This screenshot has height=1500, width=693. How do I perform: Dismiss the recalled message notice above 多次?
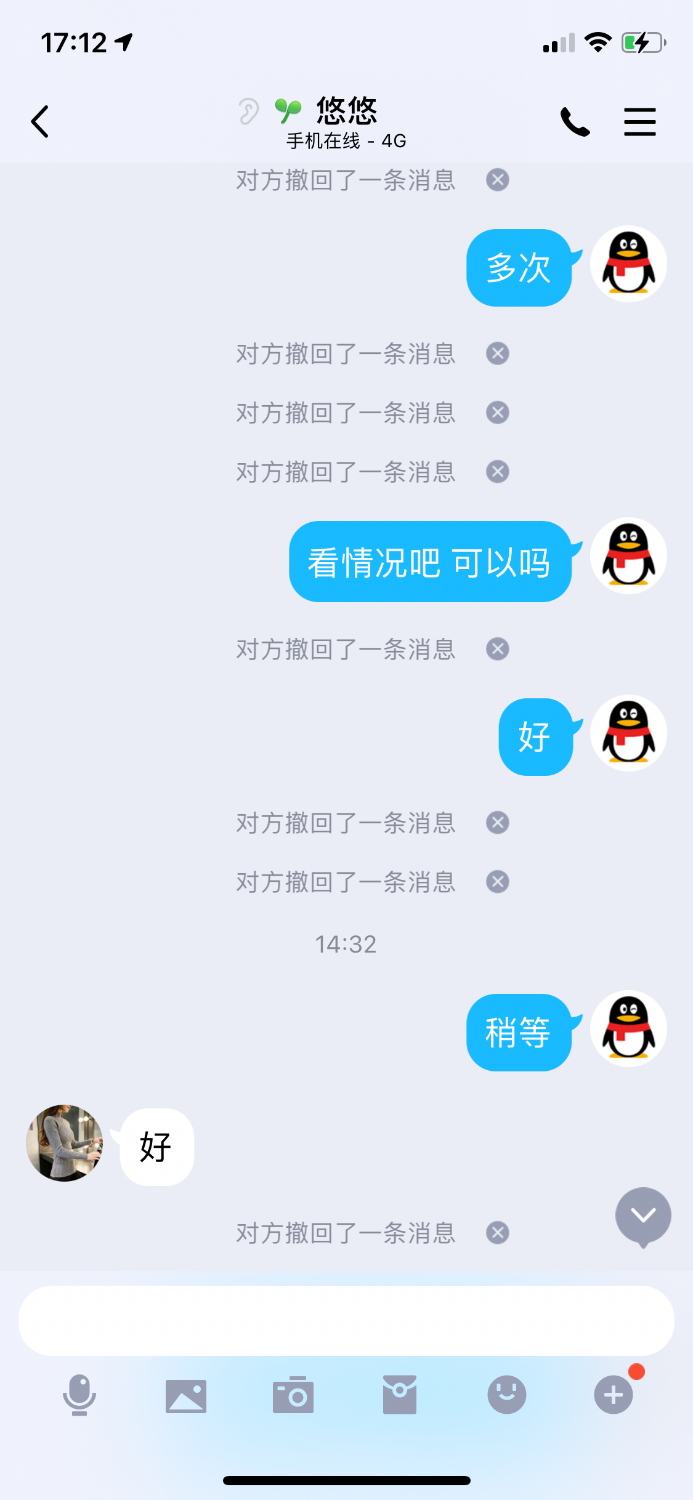click(497, 180)
